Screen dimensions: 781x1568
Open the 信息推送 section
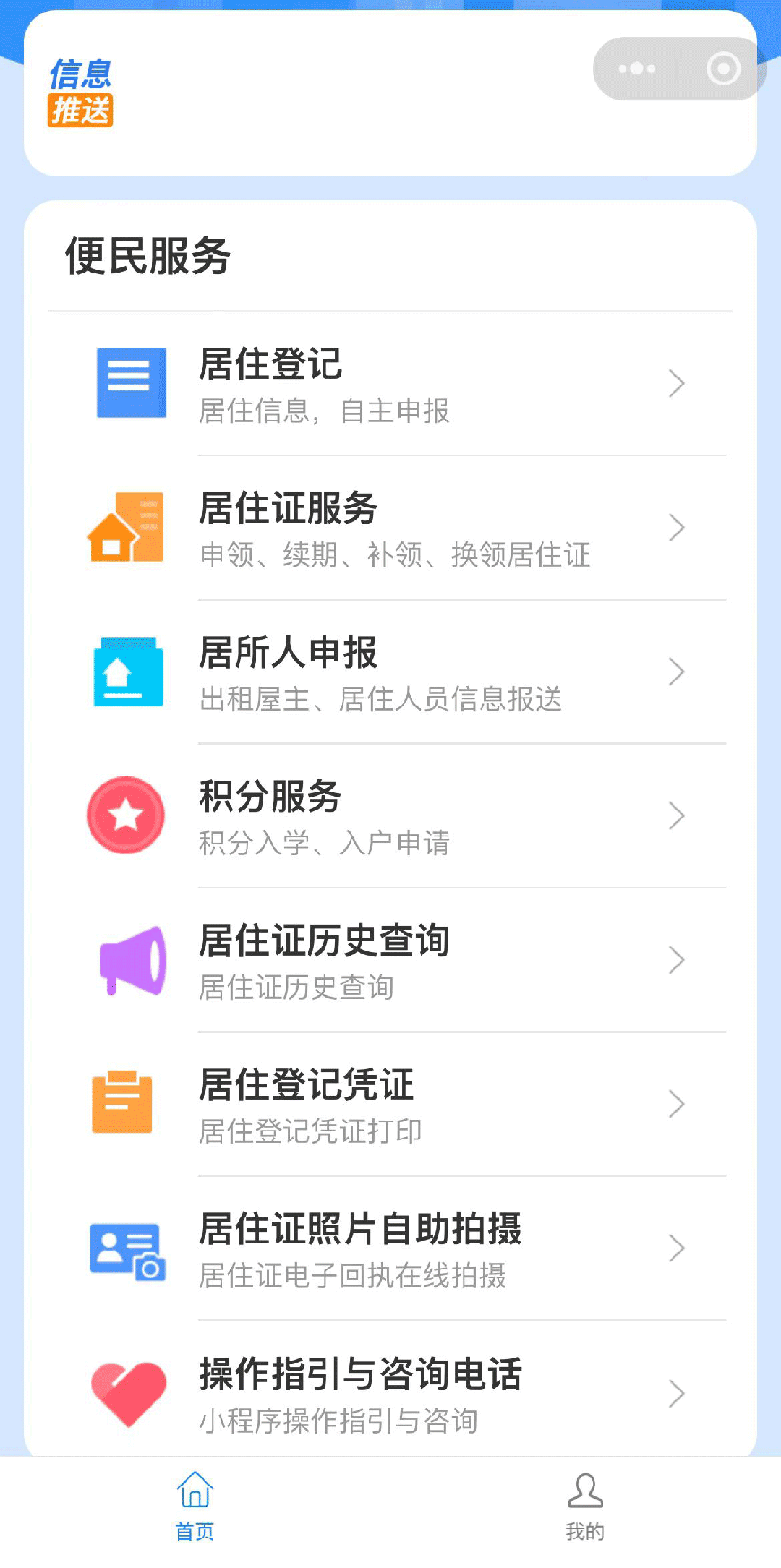click(80, 93)
